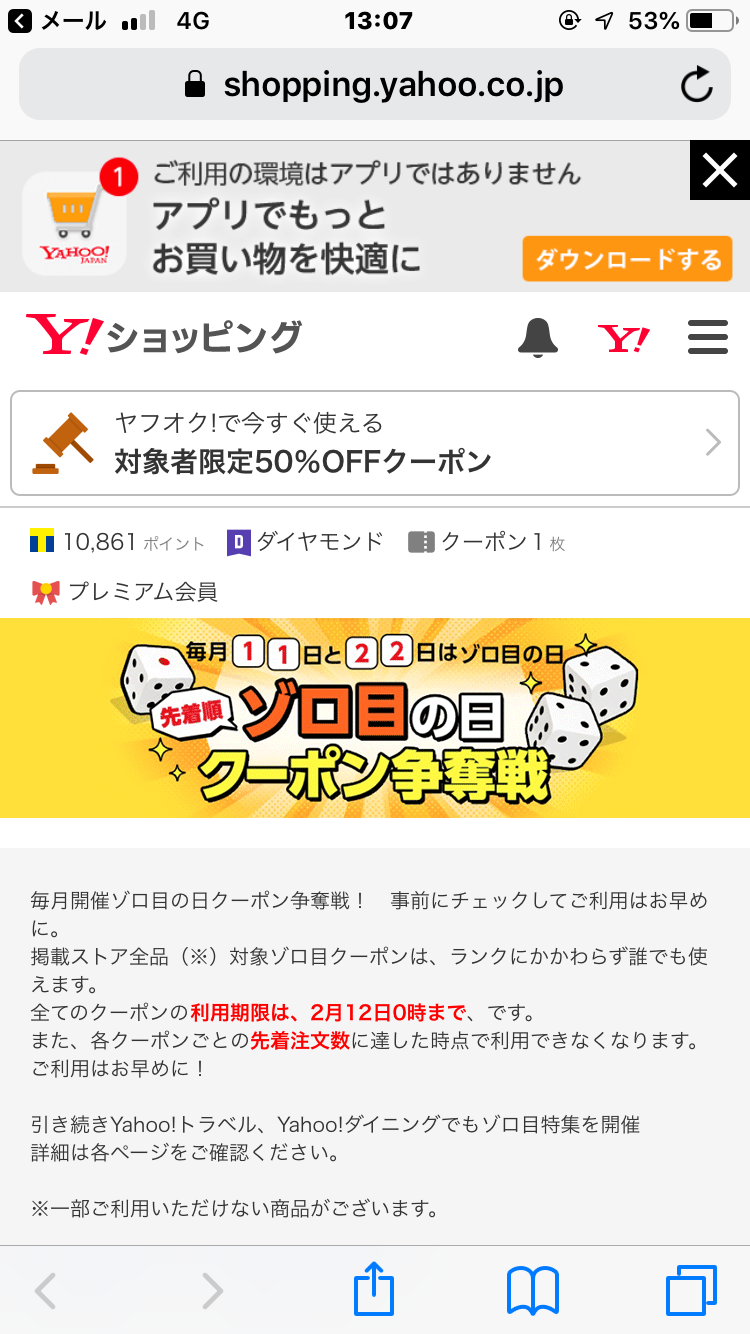This screenshot has height=1334, width=750.
Task: Open the Yahoo! Japan home icon
Action: point(623,338)
